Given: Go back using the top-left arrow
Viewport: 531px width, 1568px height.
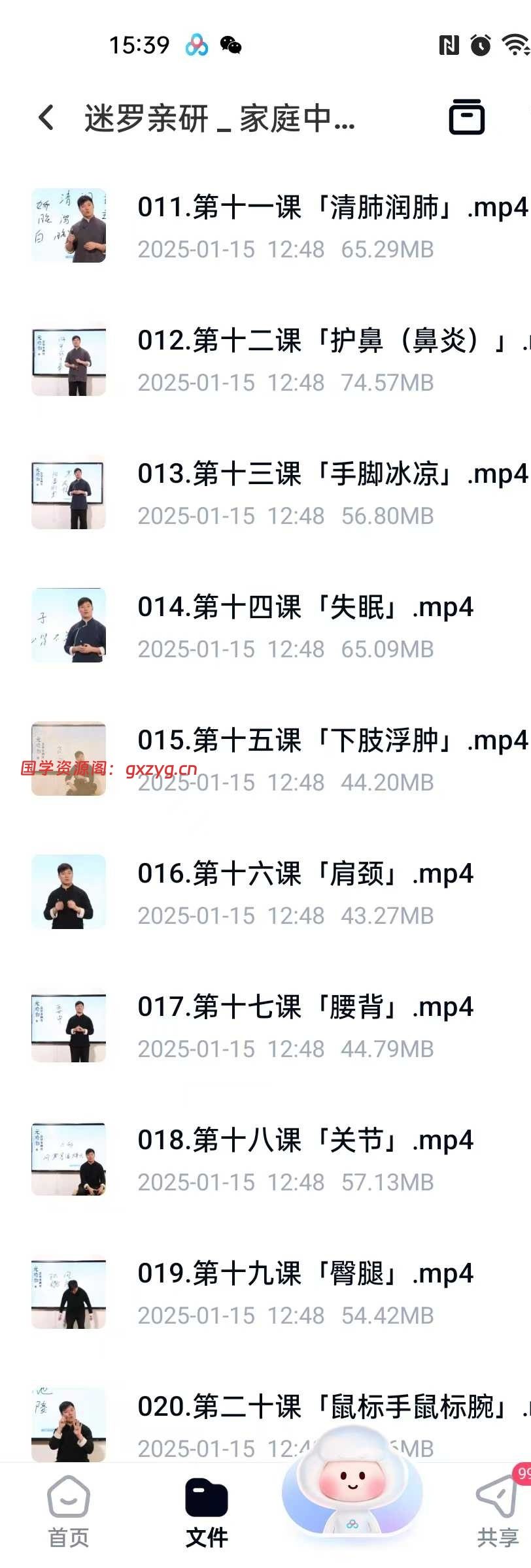Looking at the screenshot, I should (46, 118).
